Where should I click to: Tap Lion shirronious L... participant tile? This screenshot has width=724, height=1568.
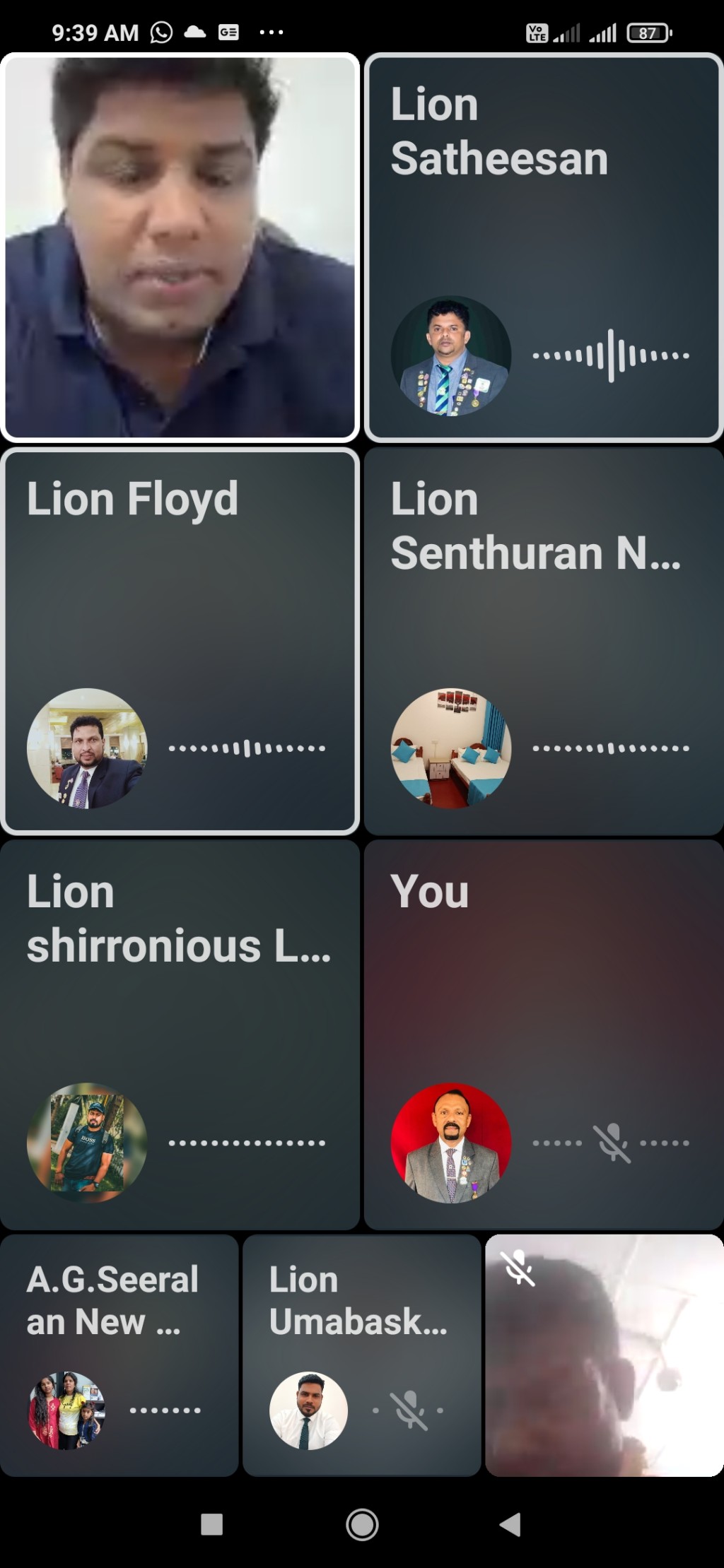[180, 1034]
